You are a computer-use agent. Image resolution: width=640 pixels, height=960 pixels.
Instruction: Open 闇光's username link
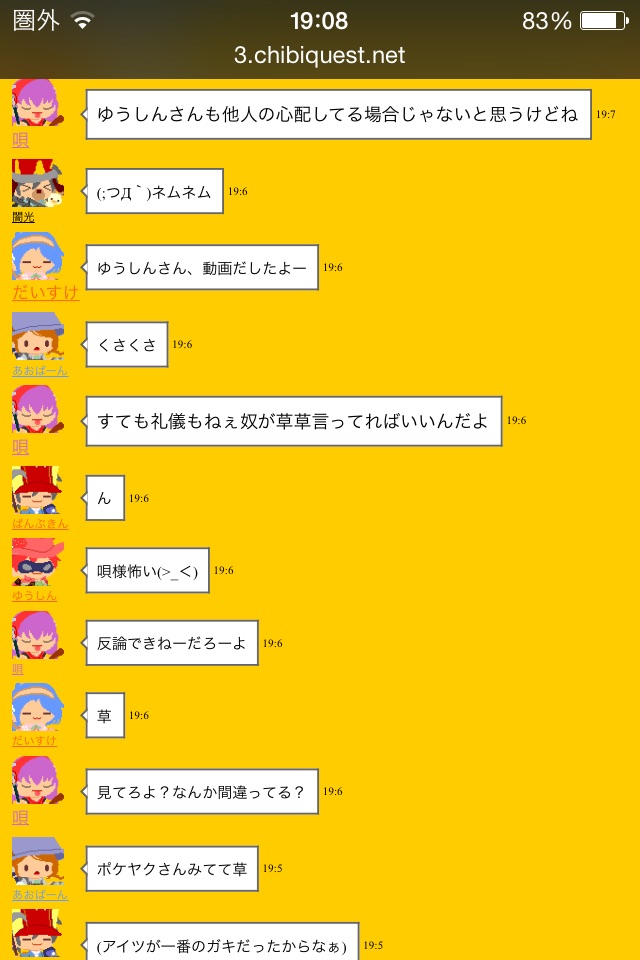pyautogui.click(x=23, y=216)
